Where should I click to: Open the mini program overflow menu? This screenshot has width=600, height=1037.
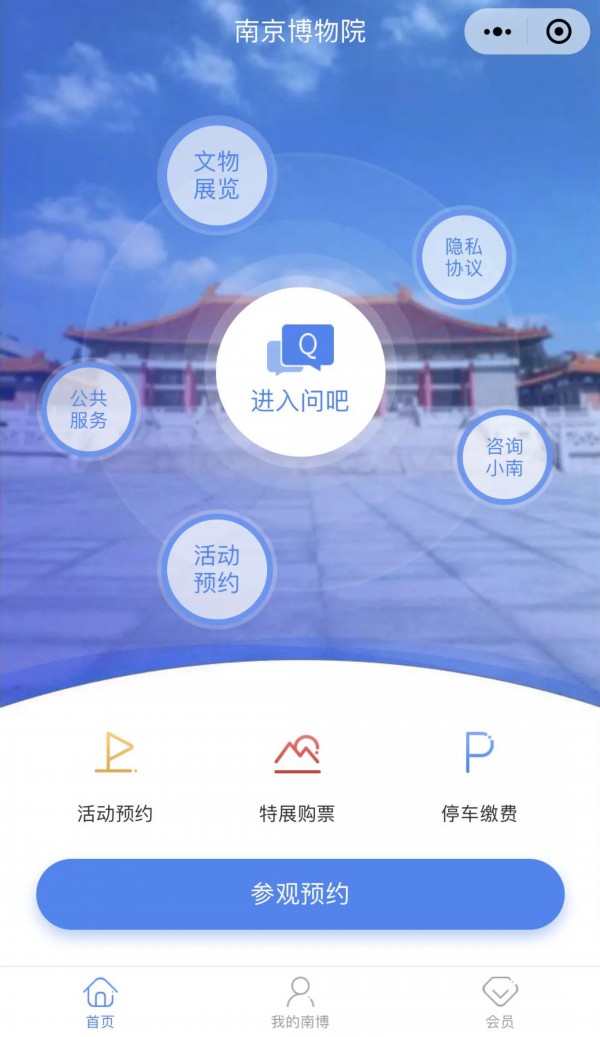(x=497, y=32)
